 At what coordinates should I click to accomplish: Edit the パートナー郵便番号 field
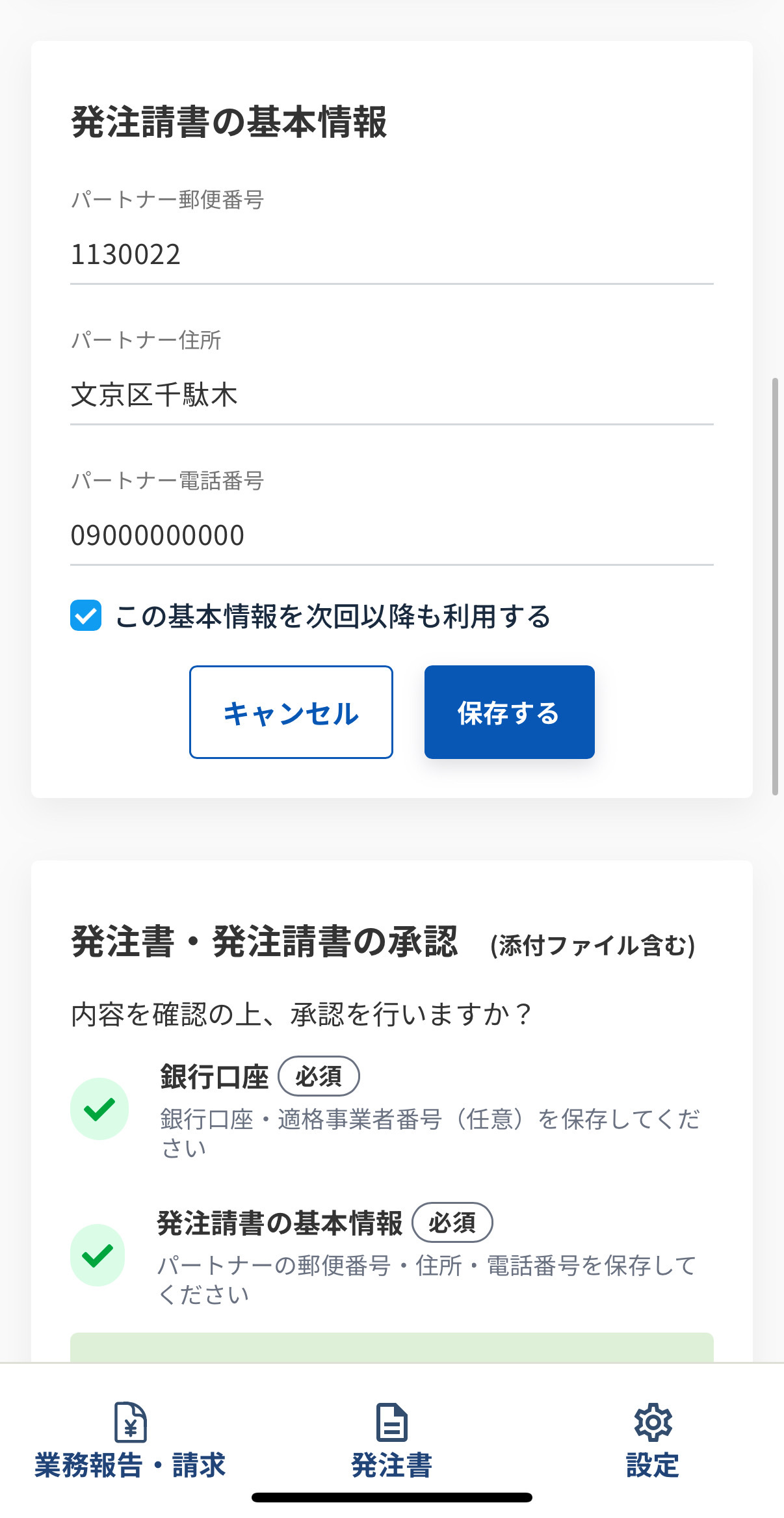coord(391,255)
